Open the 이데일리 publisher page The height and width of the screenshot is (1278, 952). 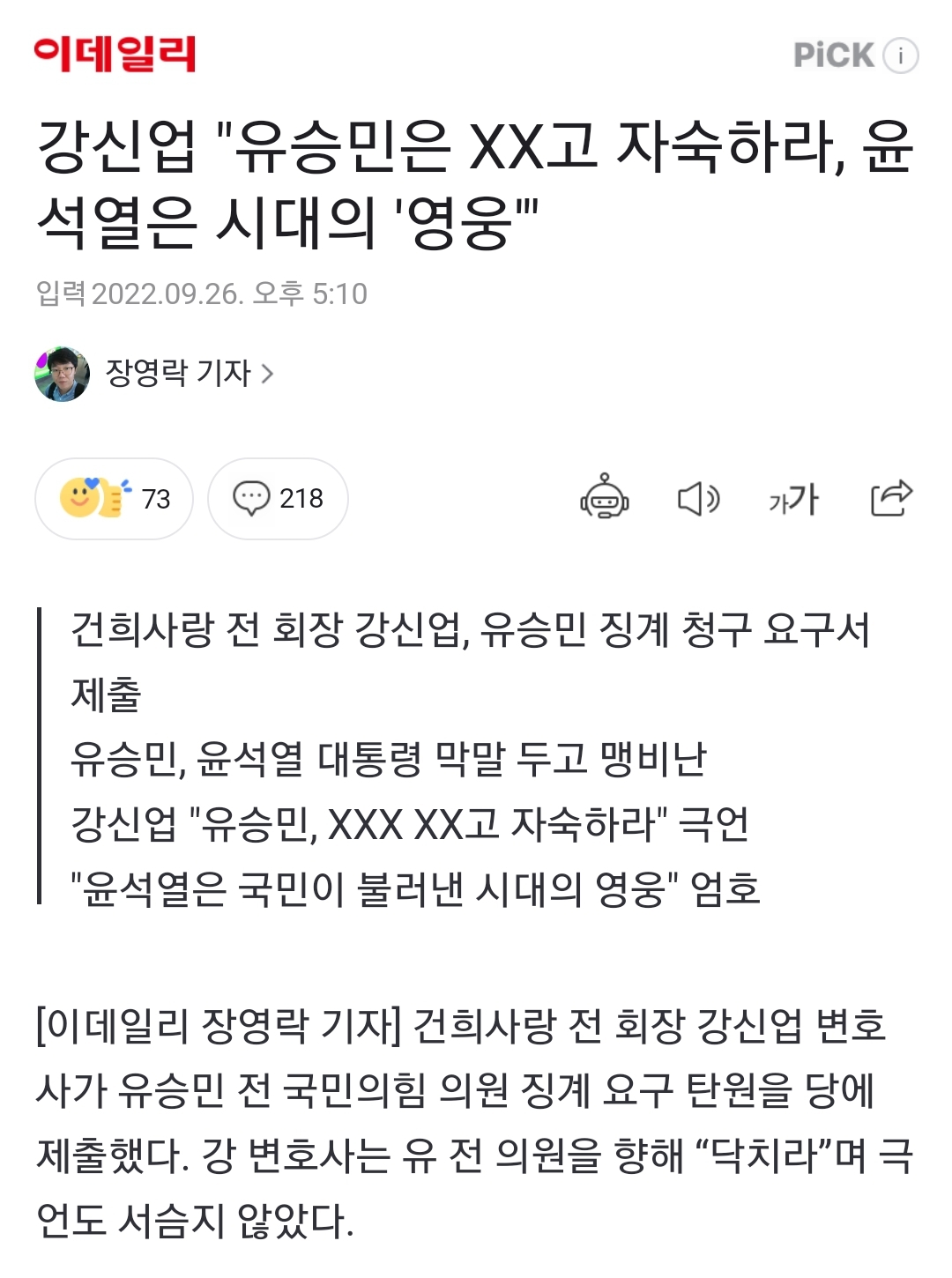tap(115, 54)
